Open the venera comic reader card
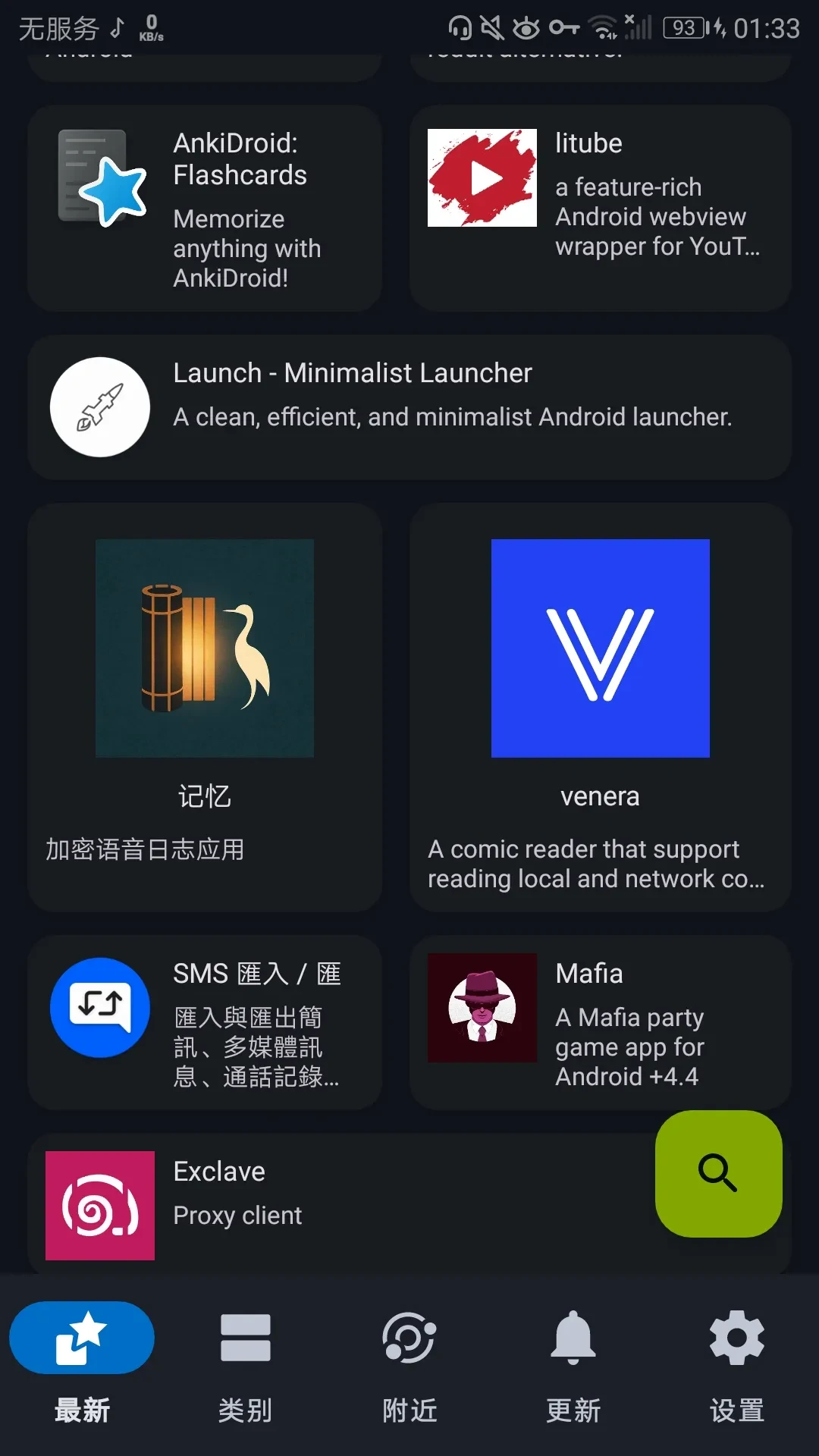Screen dimensions: 819x1456 point(600,705)
